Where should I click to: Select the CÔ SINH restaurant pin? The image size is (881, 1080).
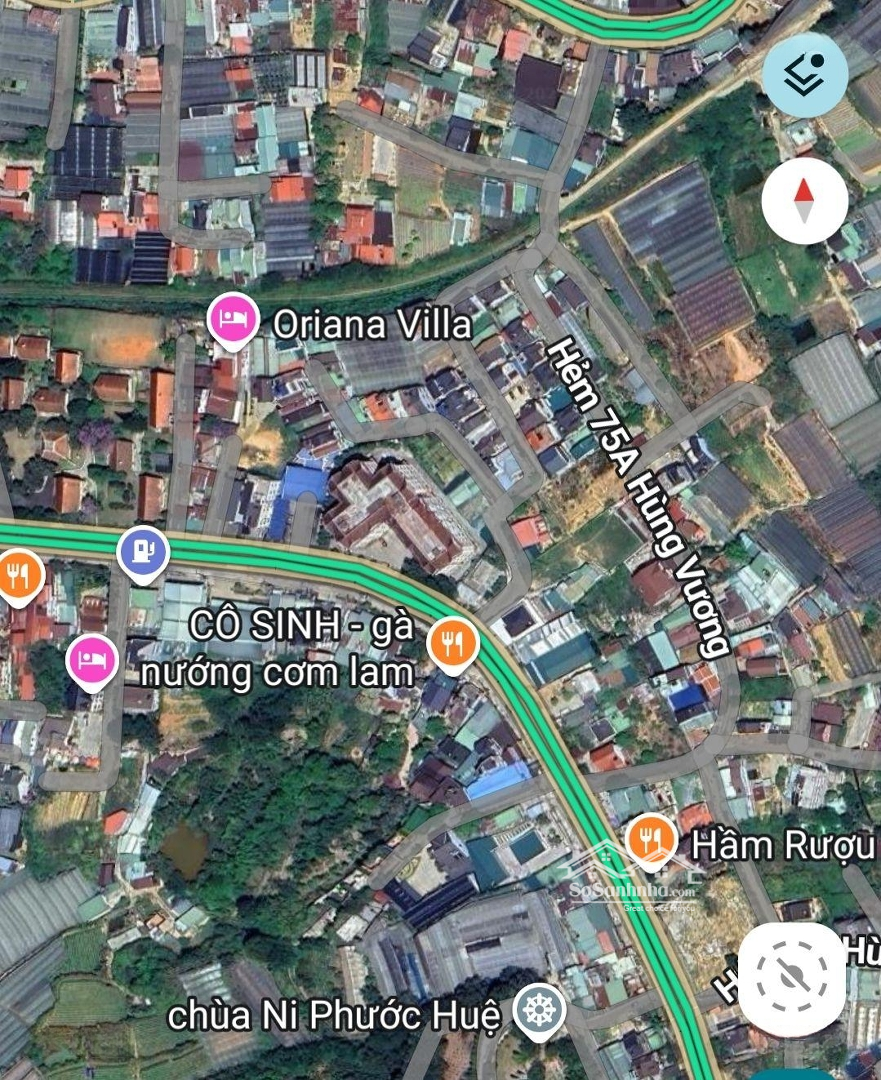(x=453, y=642)
